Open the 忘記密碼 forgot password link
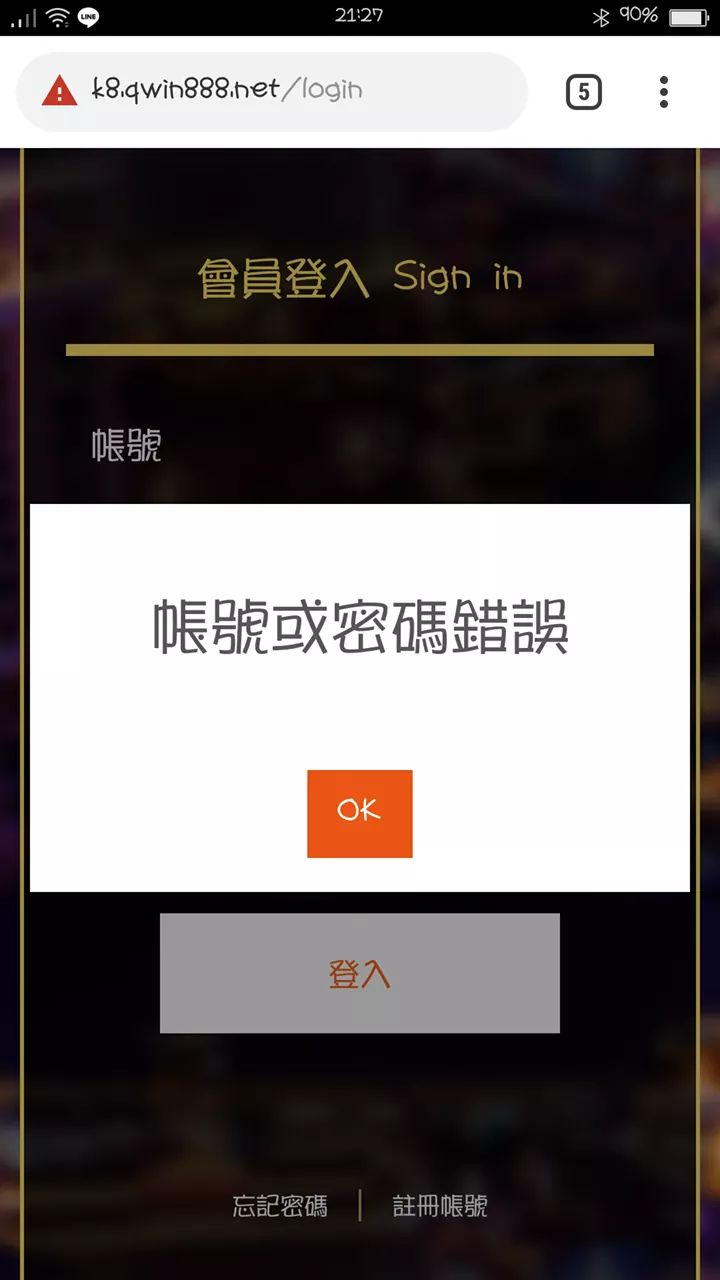720x1280 pixels. (280, 1206)
